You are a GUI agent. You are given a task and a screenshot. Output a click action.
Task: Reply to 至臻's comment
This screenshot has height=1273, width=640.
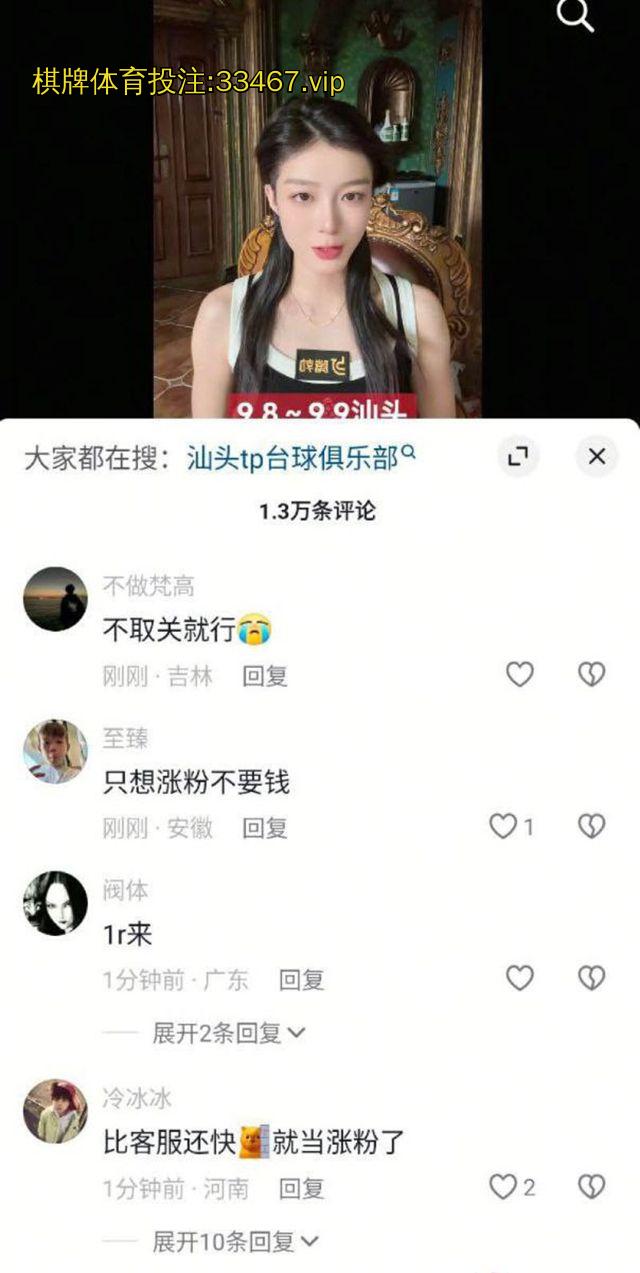point(265,828)
